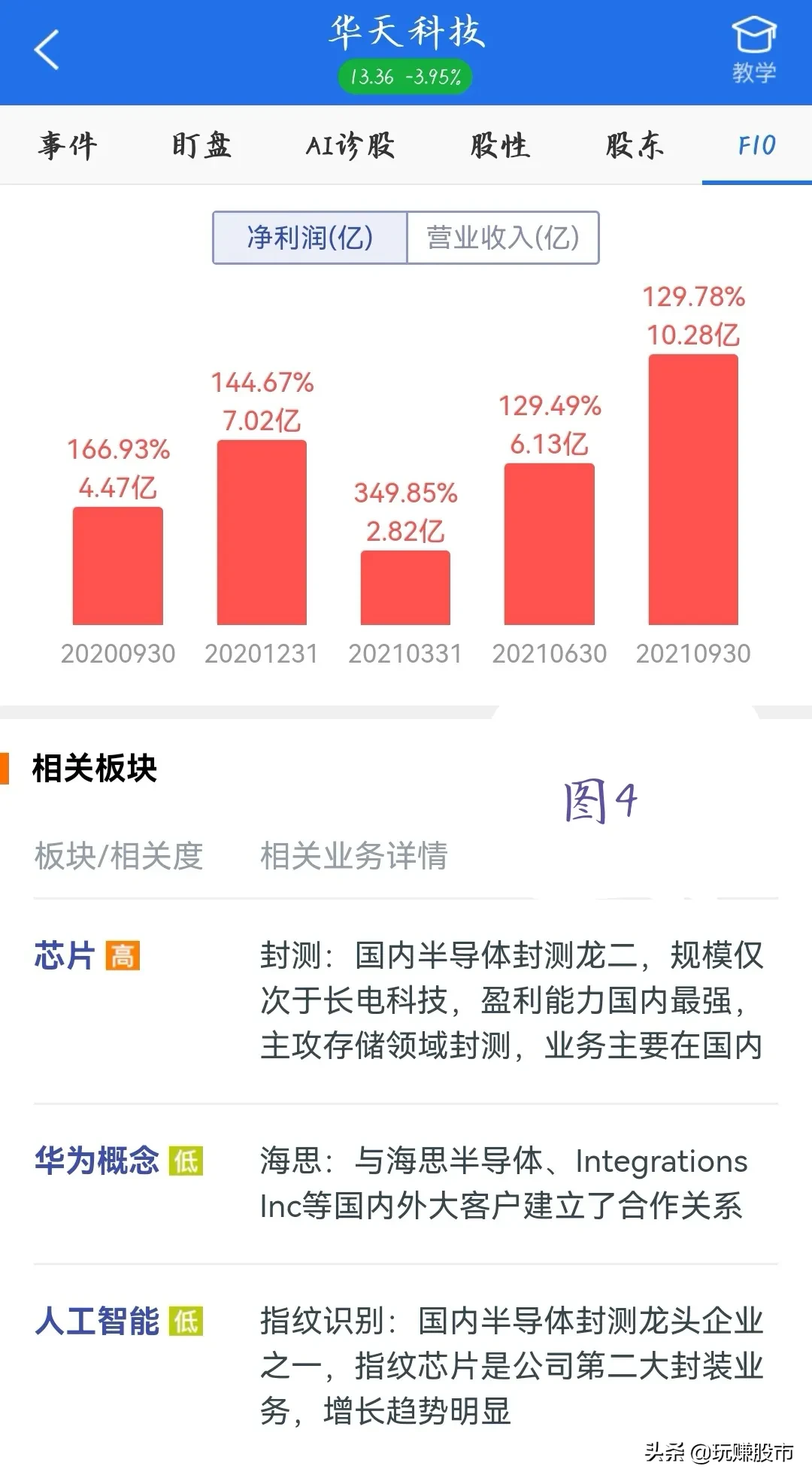Viewport: 812px width, 1481px height.
Task: Open the 华为概念 sector row
Action: (x=406, y=1184)
